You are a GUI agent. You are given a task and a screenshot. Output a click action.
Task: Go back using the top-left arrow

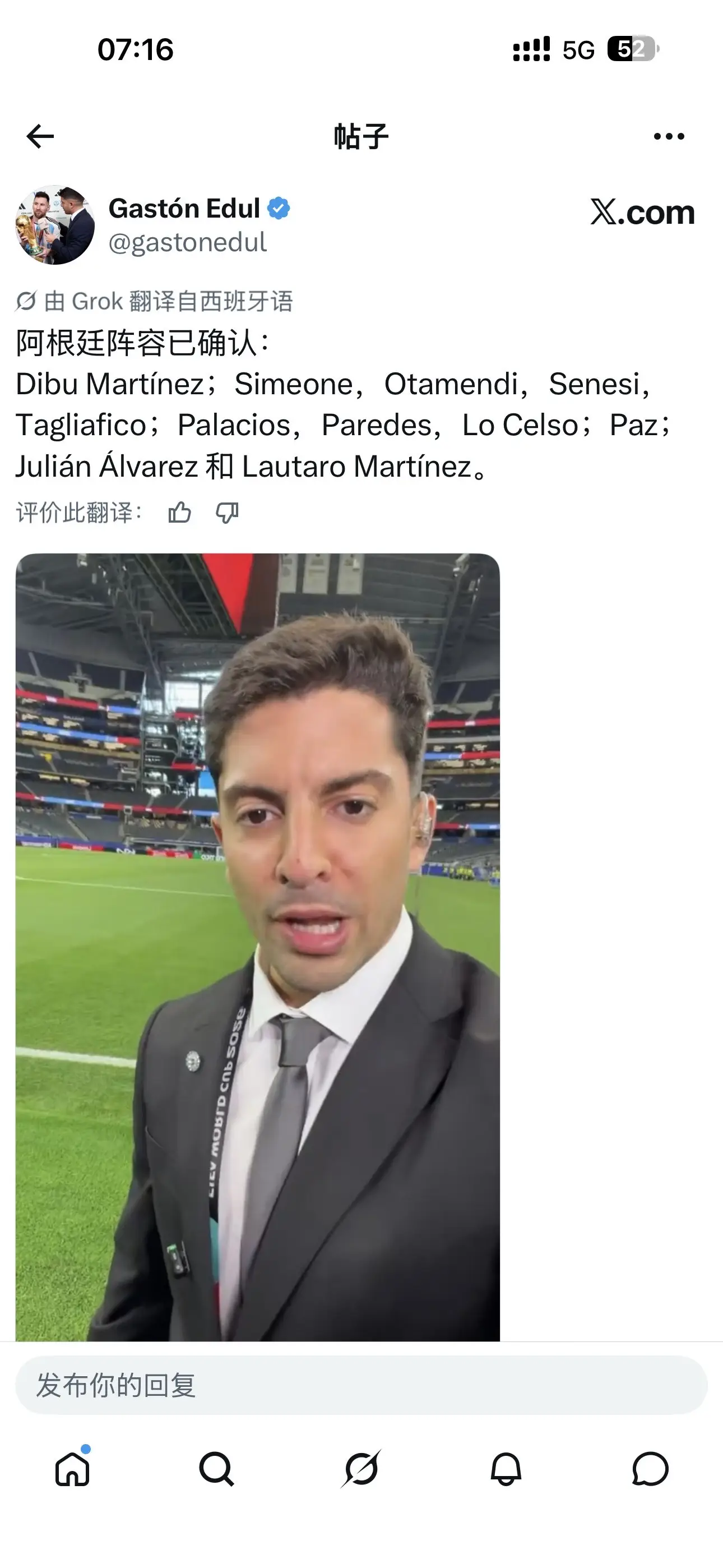pos(40,136)
